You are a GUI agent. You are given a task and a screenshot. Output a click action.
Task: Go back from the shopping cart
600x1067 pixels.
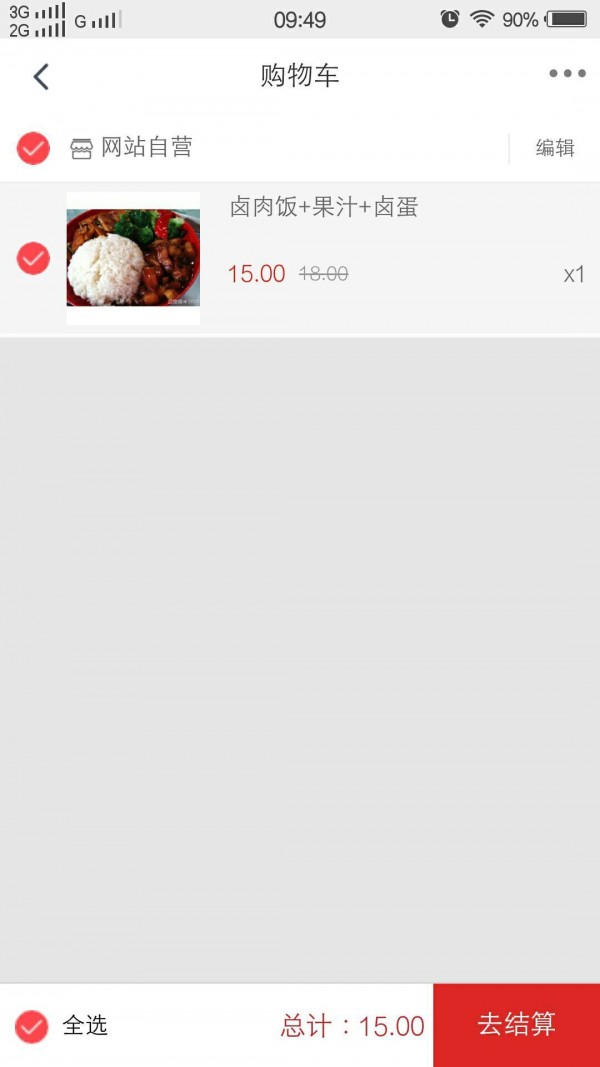(x=41, y=76)
